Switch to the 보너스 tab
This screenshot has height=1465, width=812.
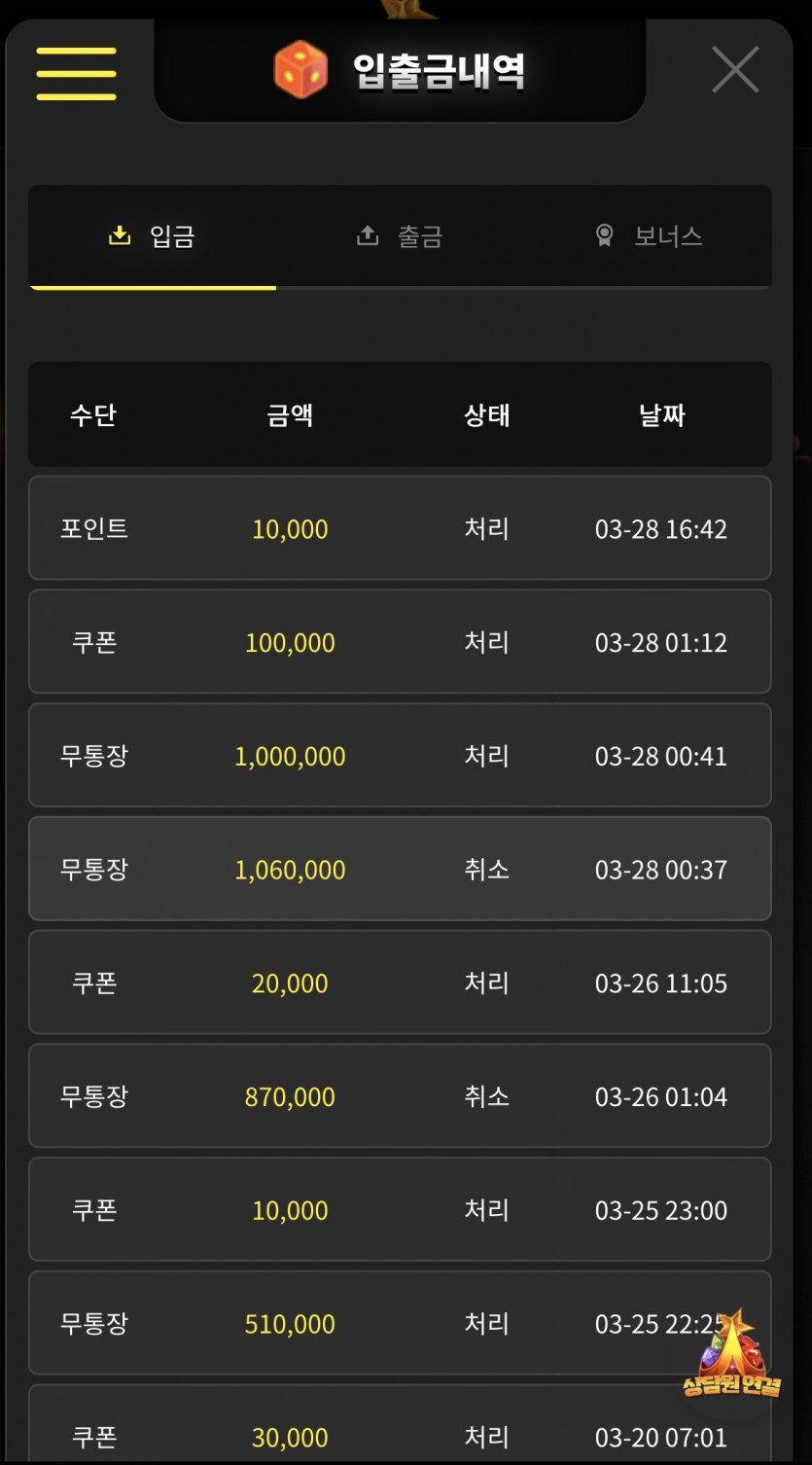(x=648, y=236)
